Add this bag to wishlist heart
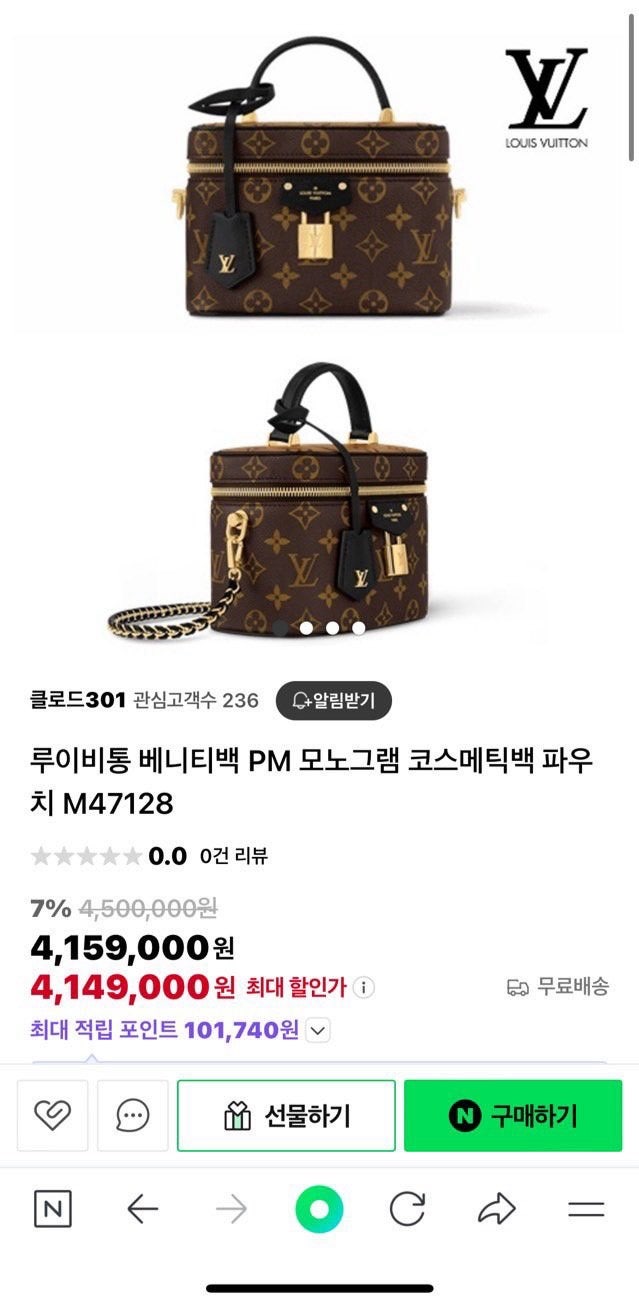Image resolution: width=639 pixels, height=1307 pixels. 52,1115
